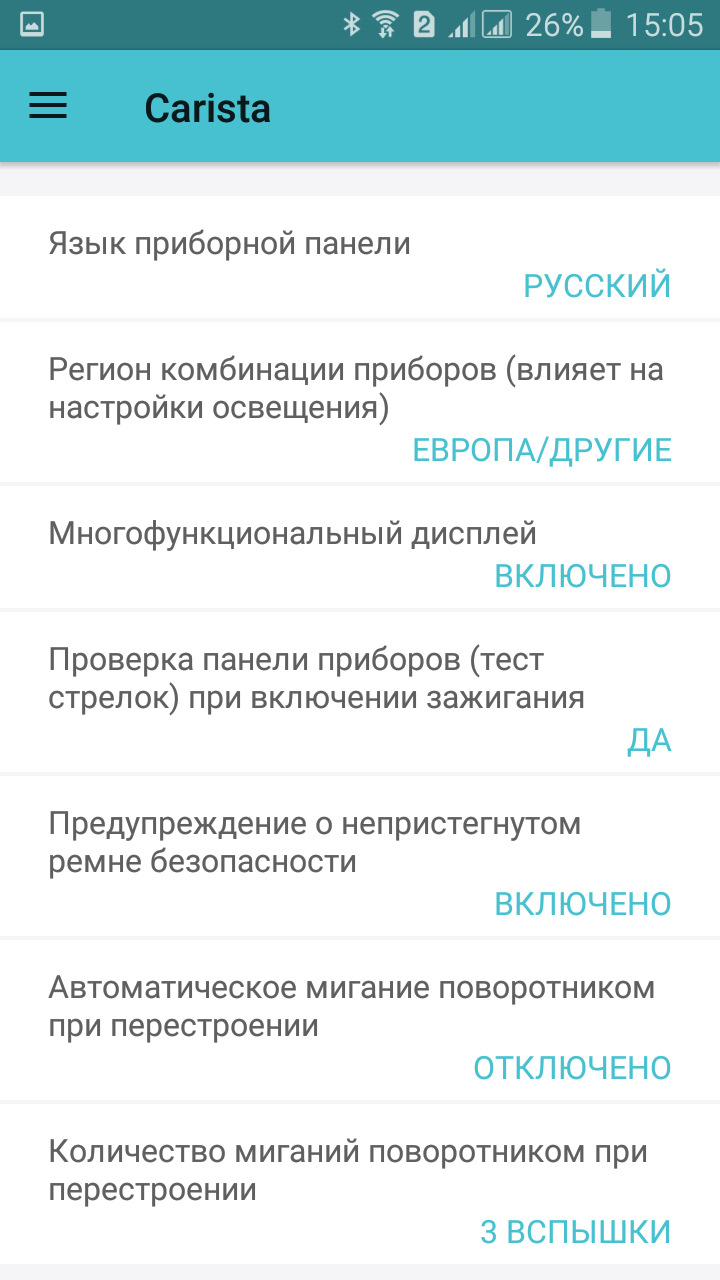
Task: Open Проверка панели приборов (тест стрелок) setting
Action: point(360,693)
